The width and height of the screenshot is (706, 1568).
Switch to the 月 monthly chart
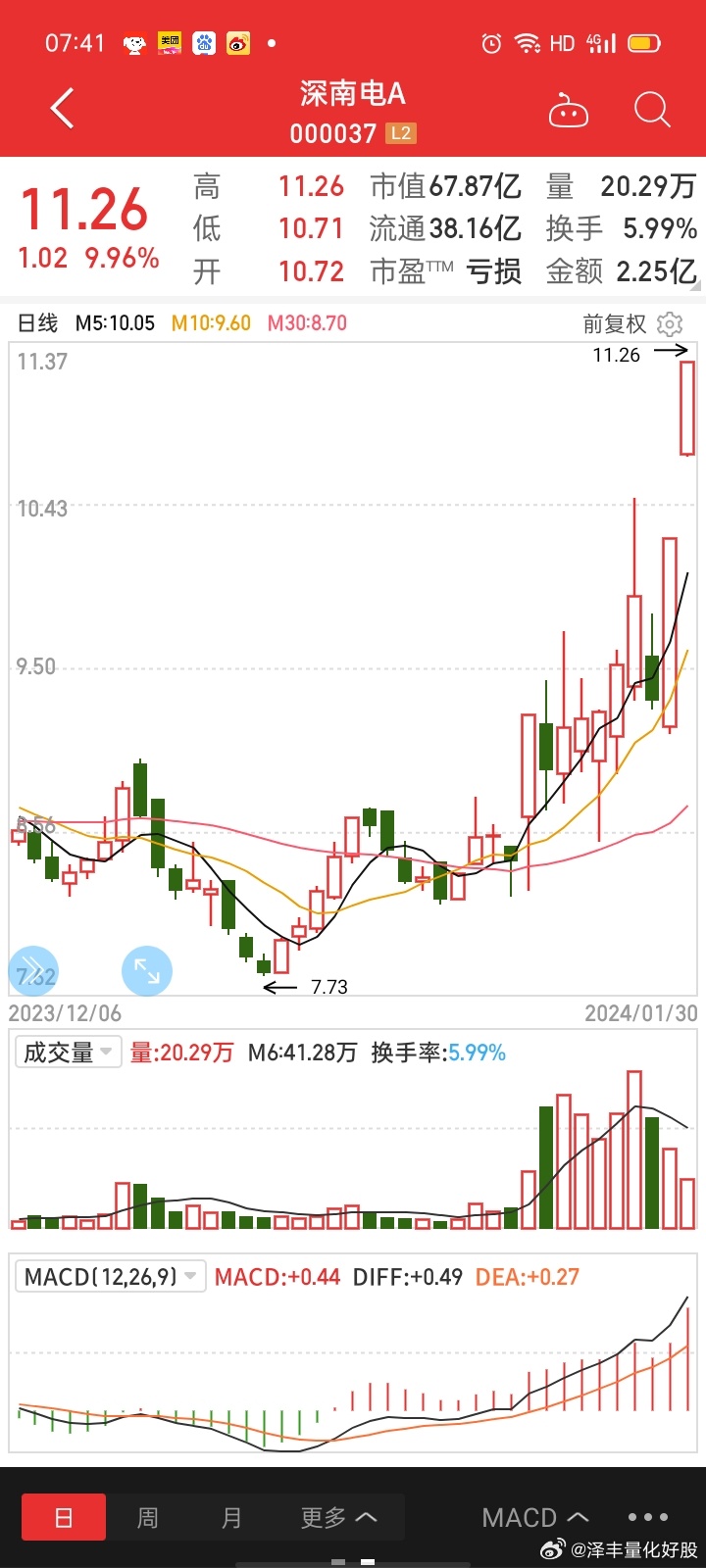click(231, 1518)
